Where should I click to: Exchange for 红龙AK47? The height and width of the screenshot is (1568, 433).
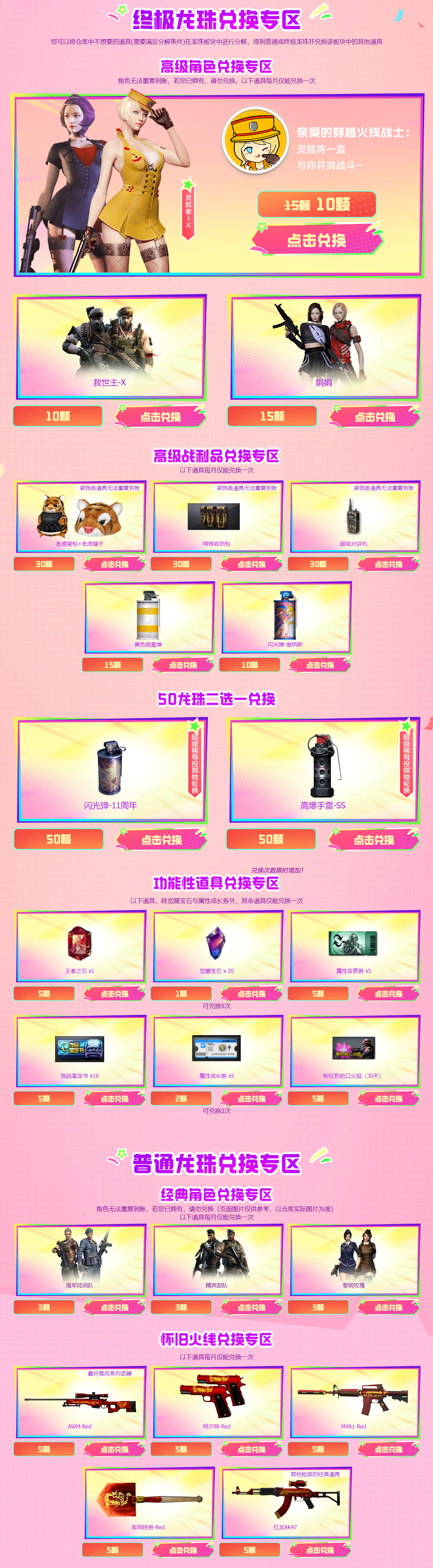click(320, 1550)
